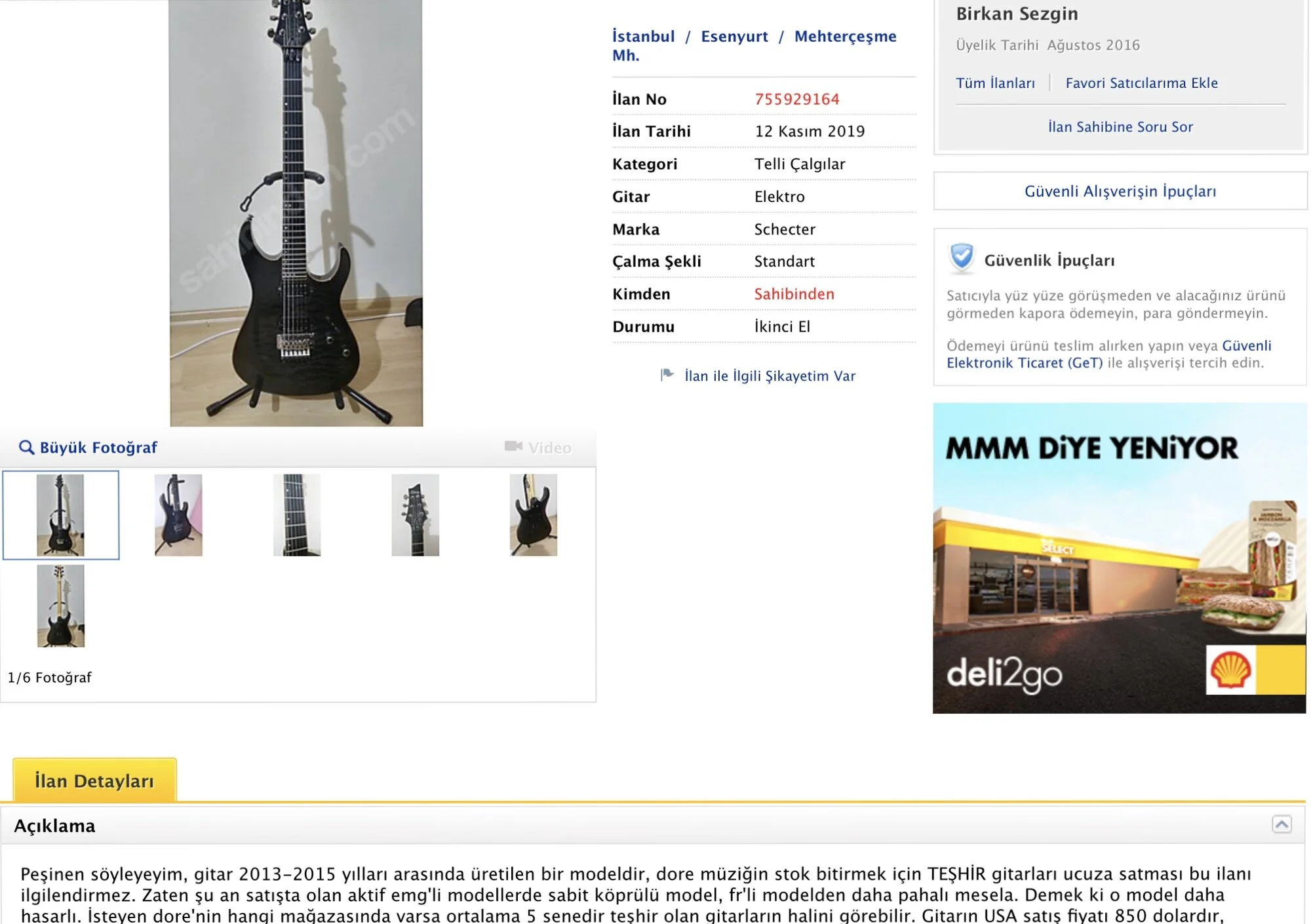This screenshot has width=1311, height=924.
Task: Open Esenyurt district link
Action: click(x=734, y=36)
